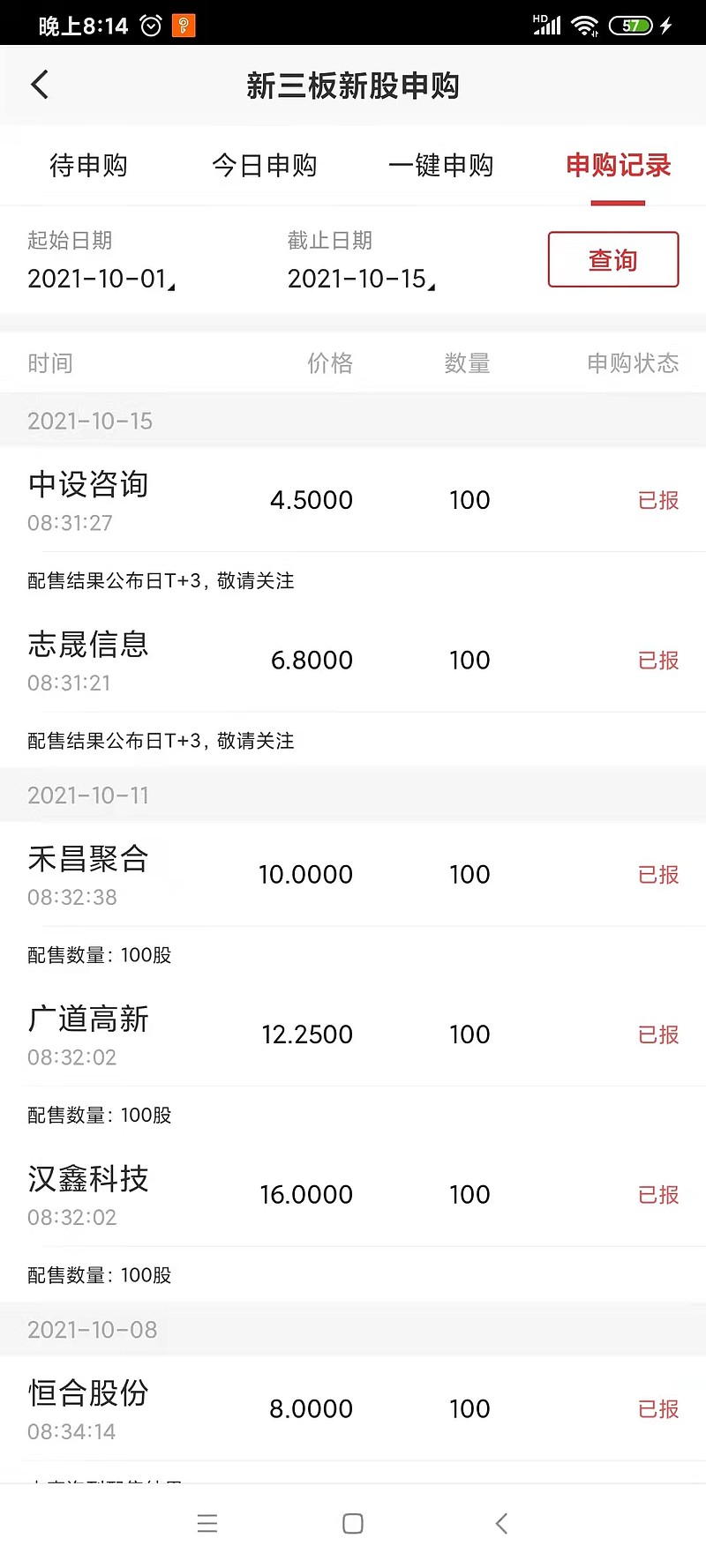Click the 查询 query button
Screen dimensions: 706x1568
point(612,259)
